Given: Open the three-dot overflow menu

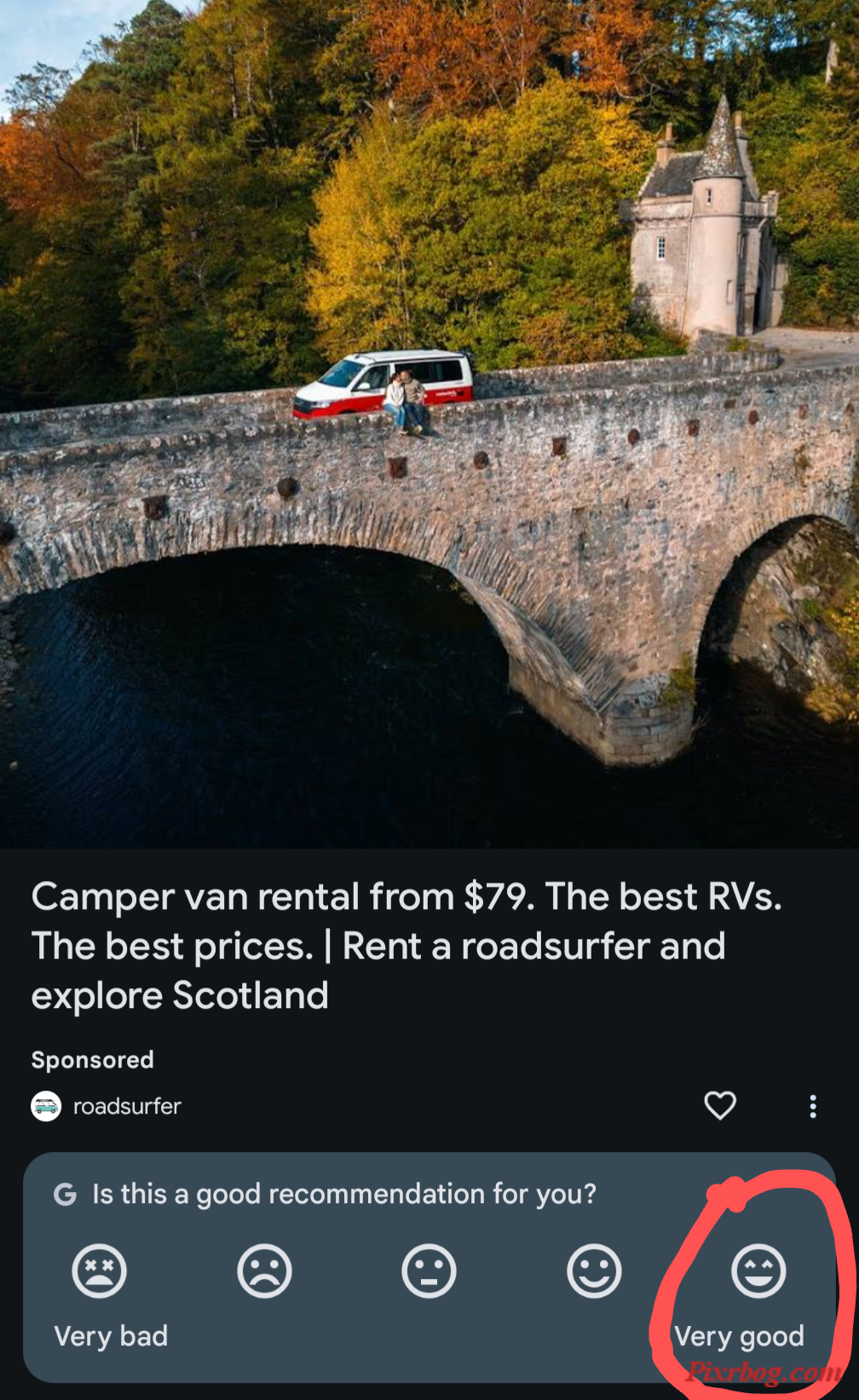Looking at the screenshot, I should pyautogui.click(x=813, y=1106).
